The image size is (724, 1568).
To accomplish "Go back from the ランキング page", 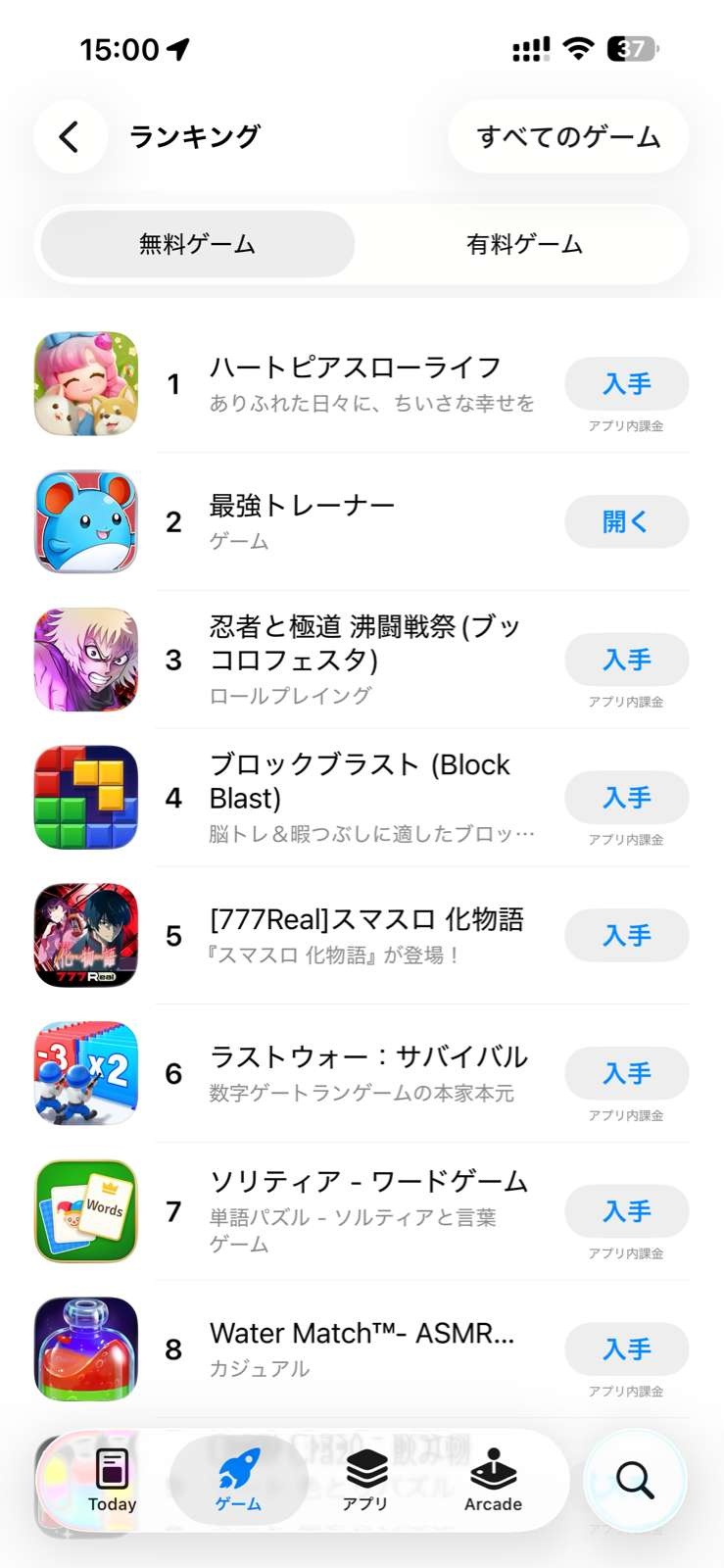I will click(x=70, y=137).
